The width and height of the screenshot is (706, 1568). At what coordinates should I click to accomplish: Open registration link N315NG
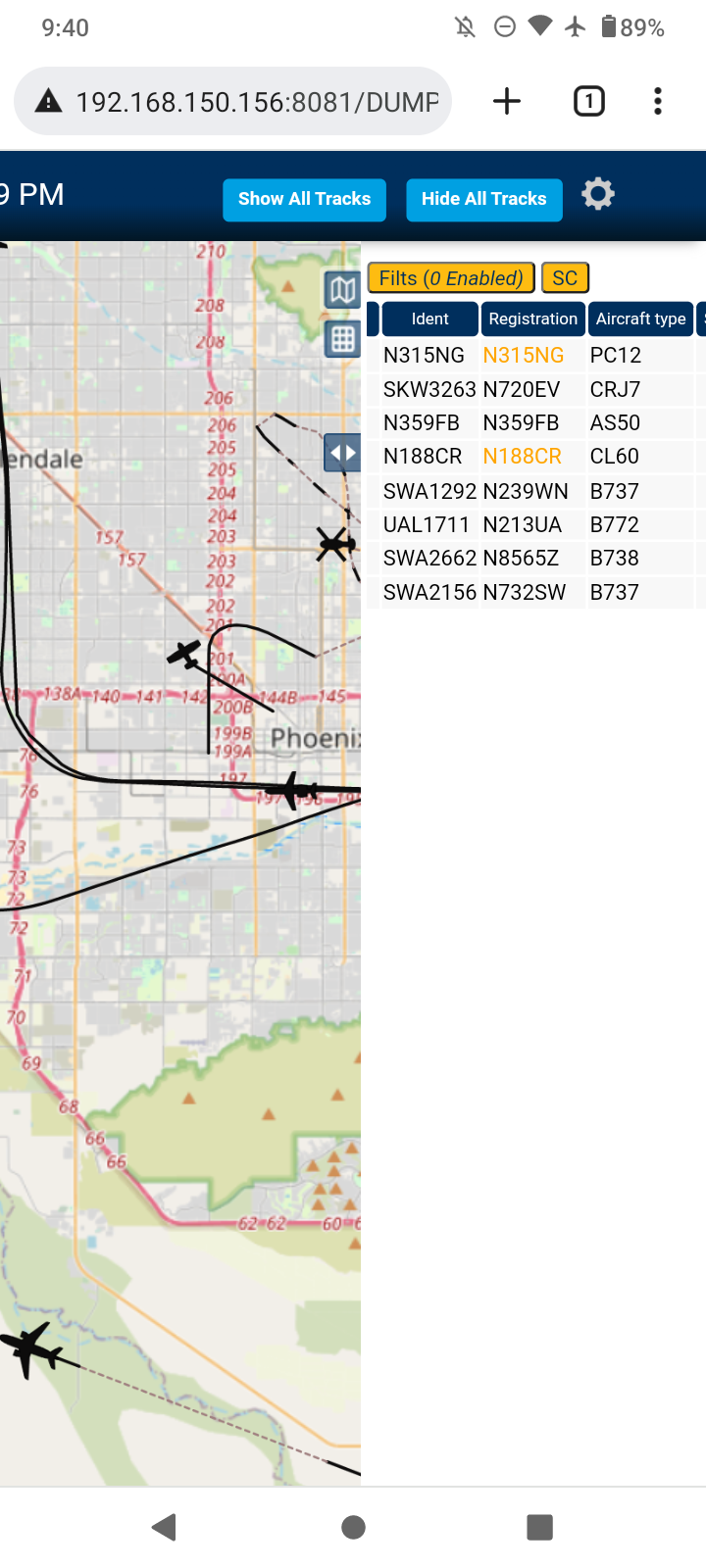523,355
